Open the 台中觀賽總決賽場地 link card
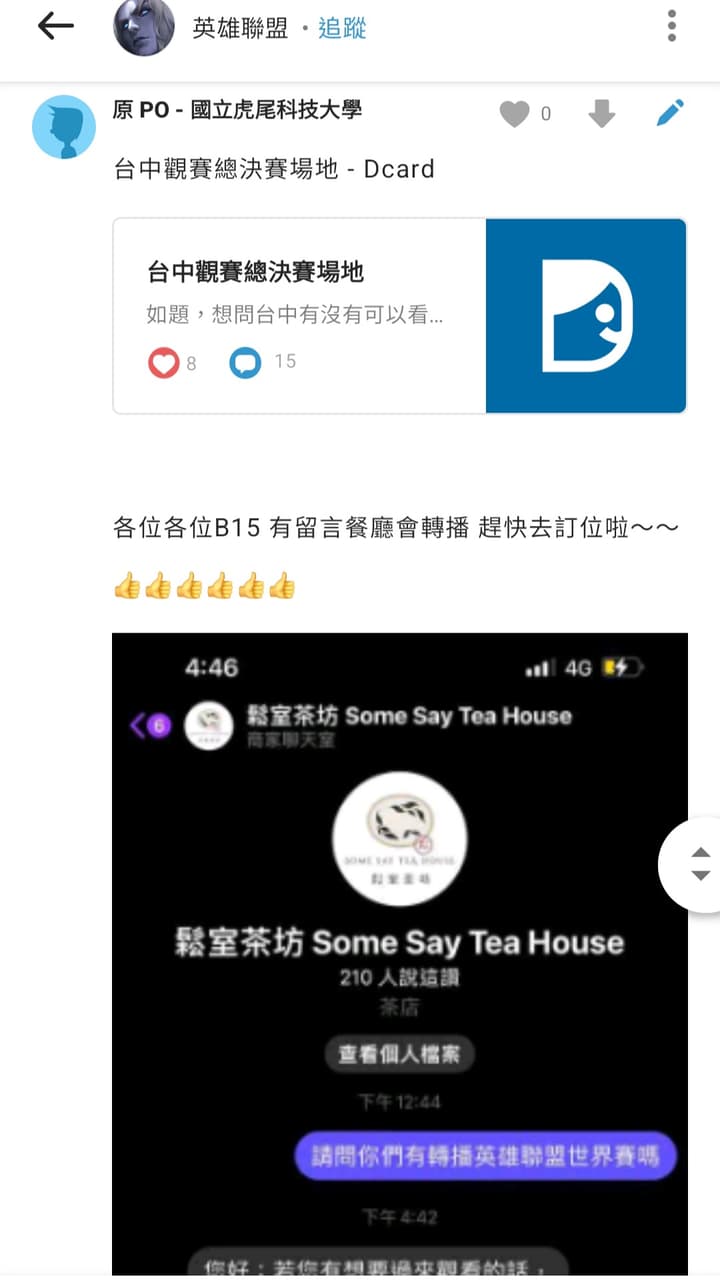720x1280 pixels. coord(399,316)
